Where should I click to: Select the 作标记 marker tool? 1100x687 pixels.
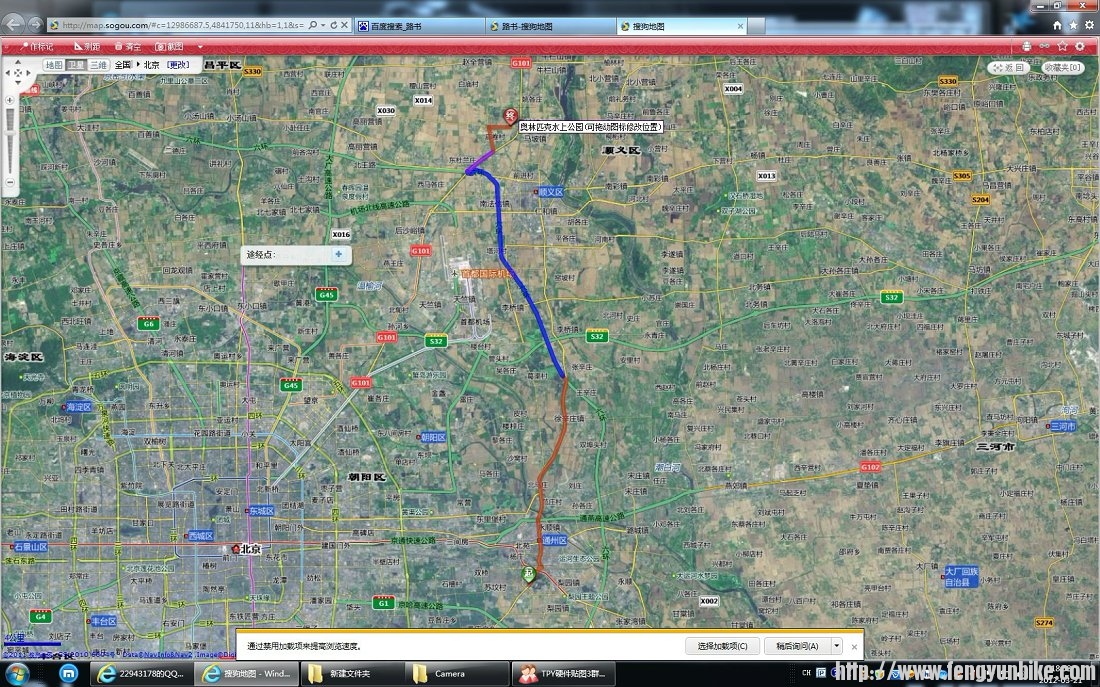point(36,46)
